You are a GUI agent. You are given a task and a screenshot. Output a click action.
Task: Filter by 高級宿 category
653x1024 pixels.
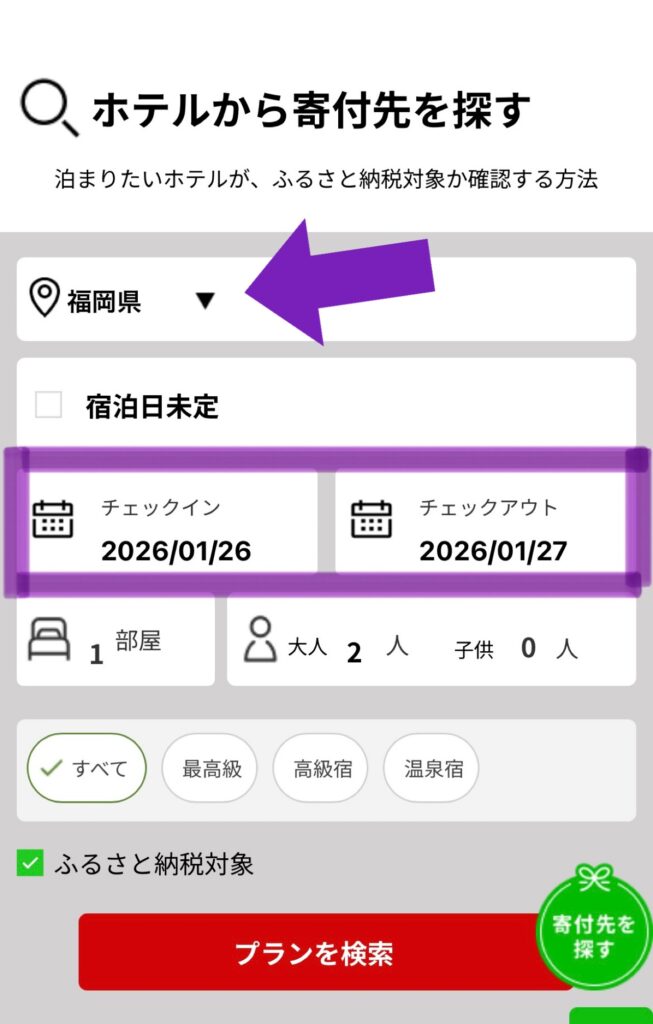[x=320, y=769]
